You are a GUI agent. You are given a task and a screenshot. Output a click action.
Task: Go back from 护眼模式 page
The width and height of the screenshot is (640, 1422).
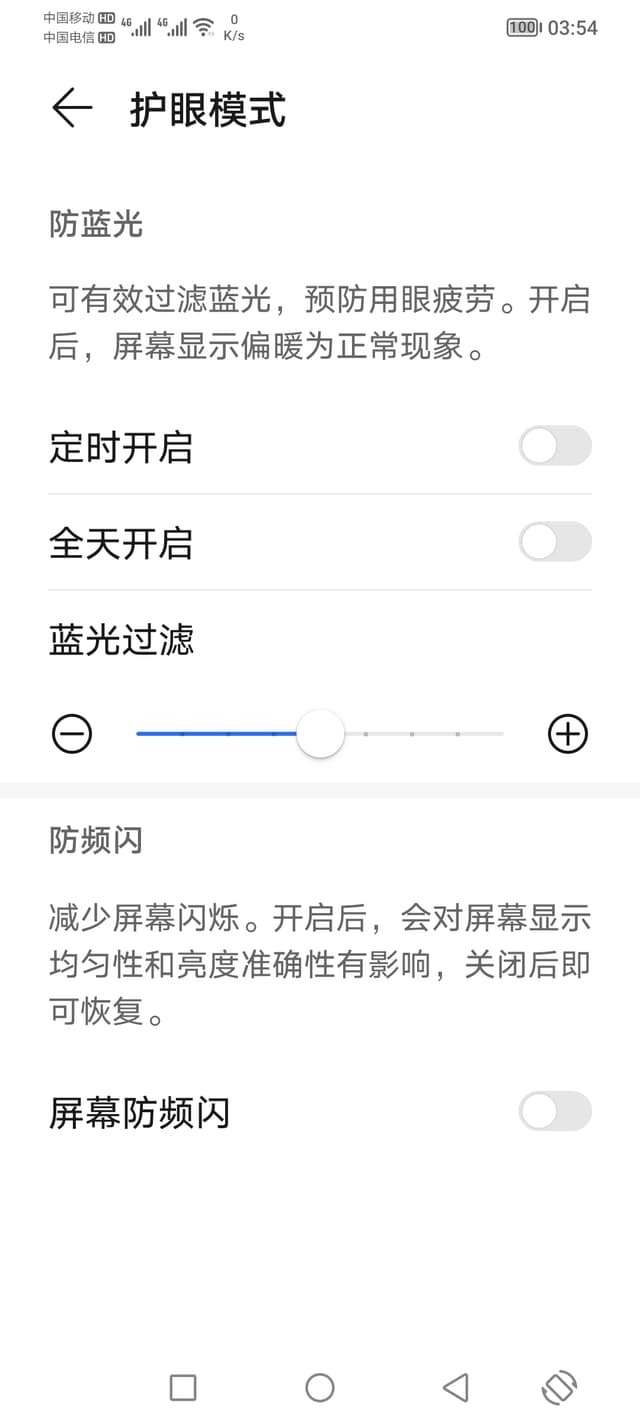pos(72,108)
